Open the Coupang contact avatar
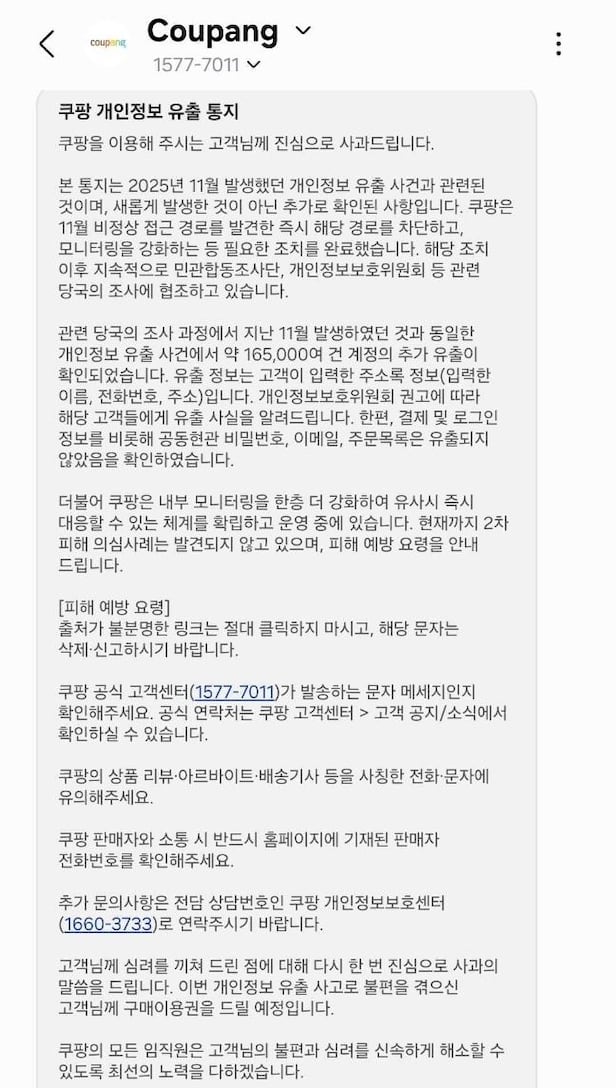The height and width of the screenshot is (1088, 616). pyautogui.click(x=107, y=44)
